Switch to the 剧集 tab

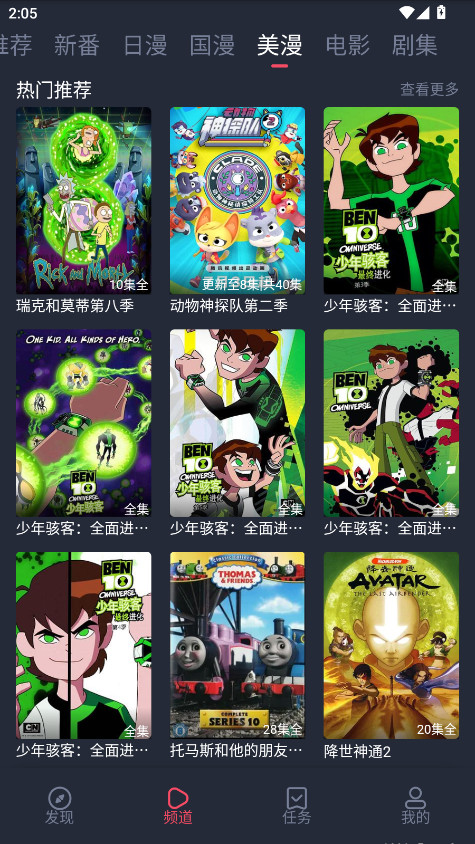tap(415, 45)
